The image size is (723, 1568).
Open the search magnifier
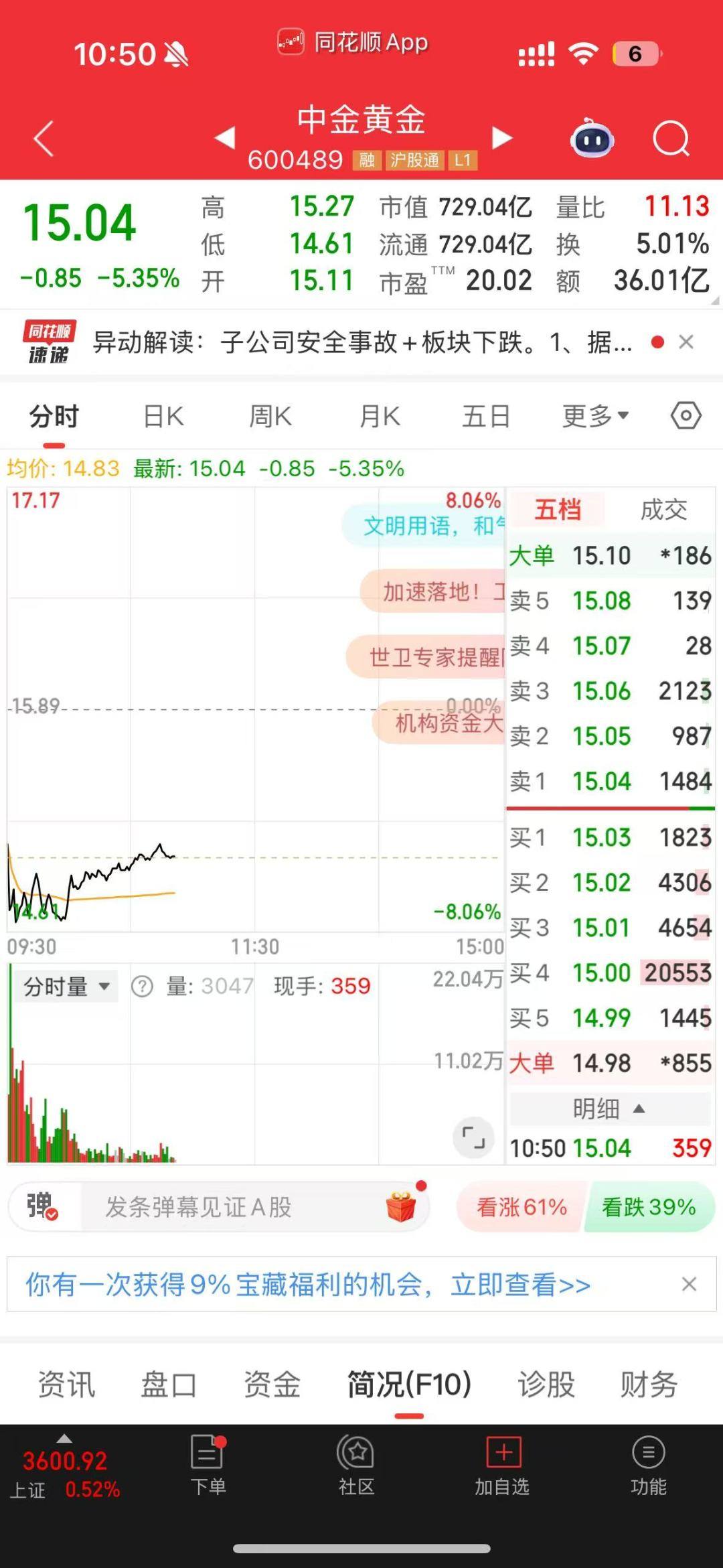click(670, 139)
